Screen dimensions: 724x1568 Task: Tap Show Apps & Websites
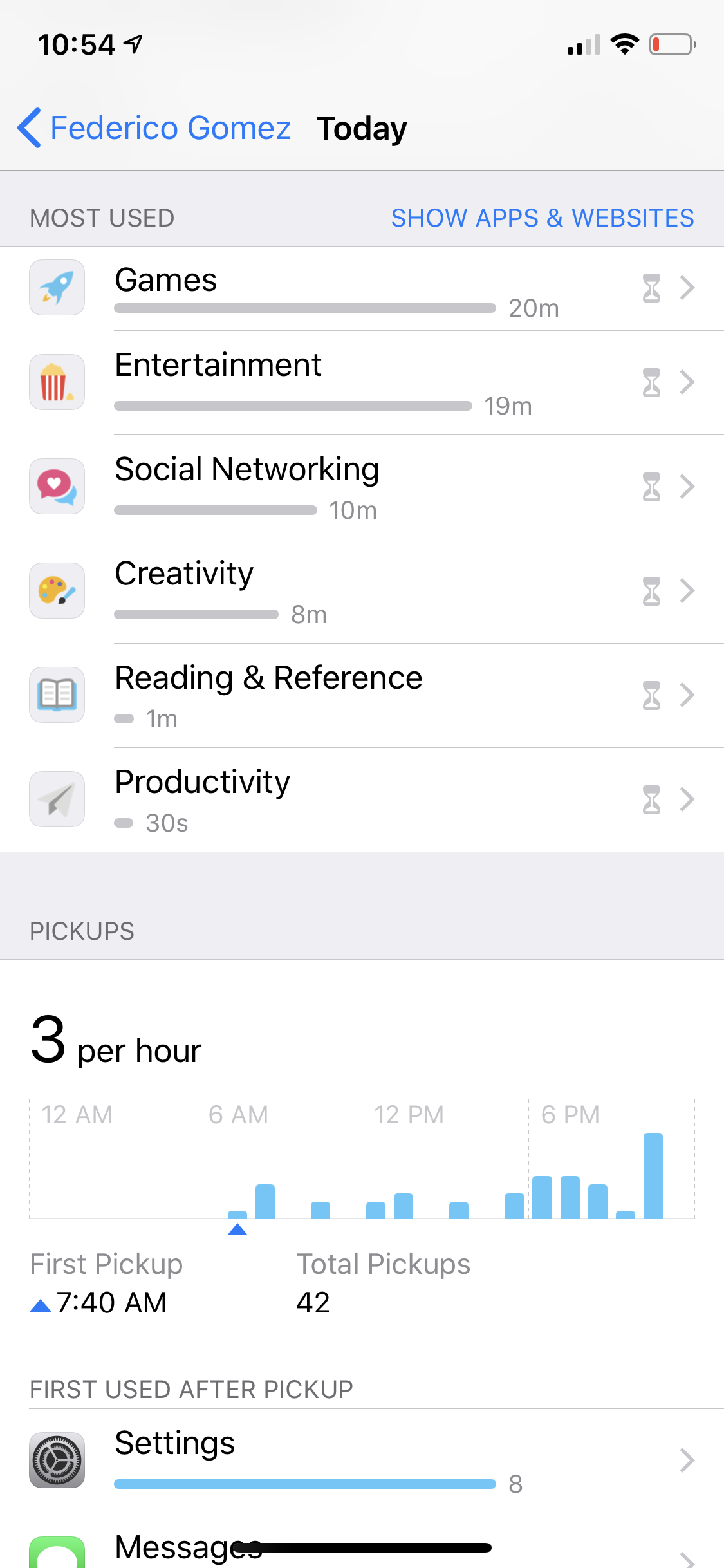tap(542, 218)
